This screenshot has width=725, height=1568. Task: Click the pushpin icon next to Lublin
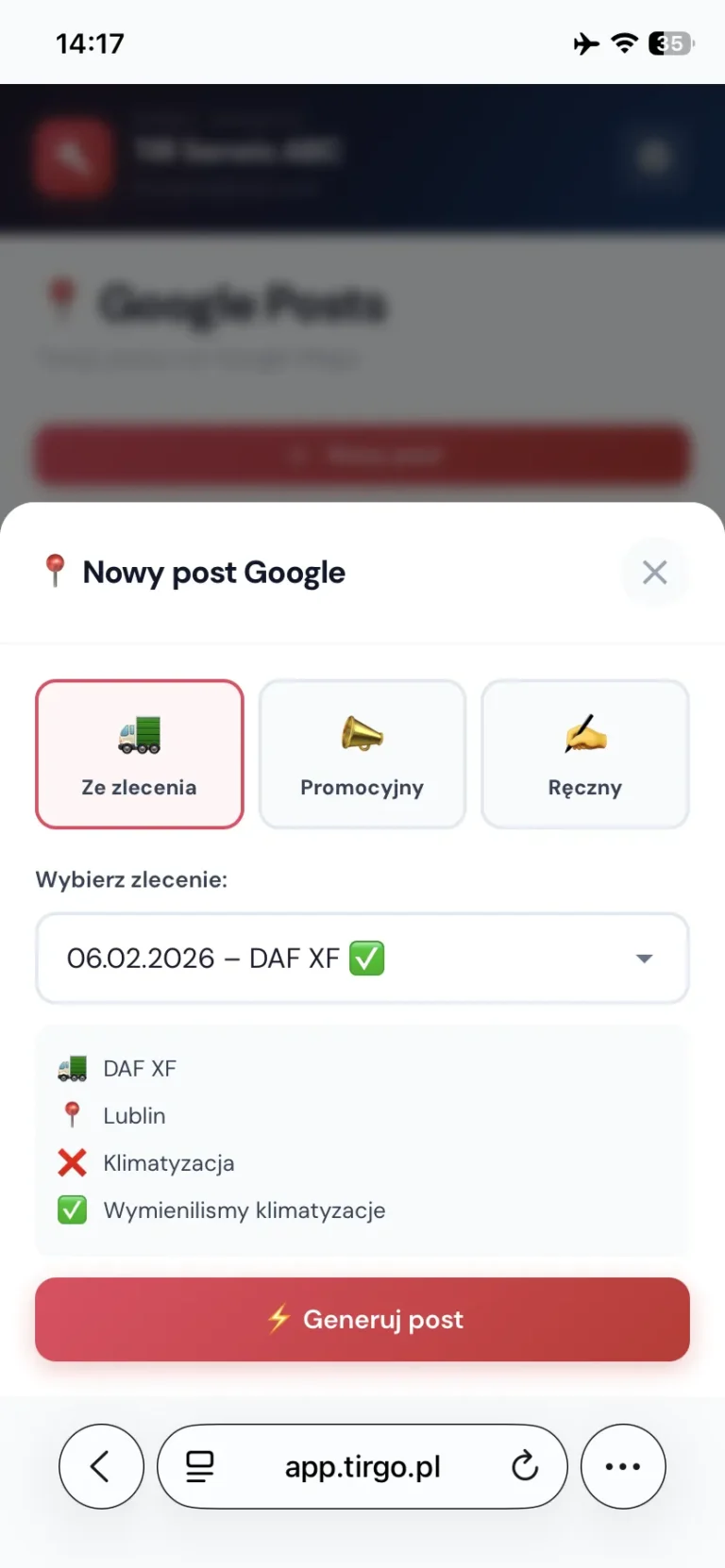coord(71,1114)
